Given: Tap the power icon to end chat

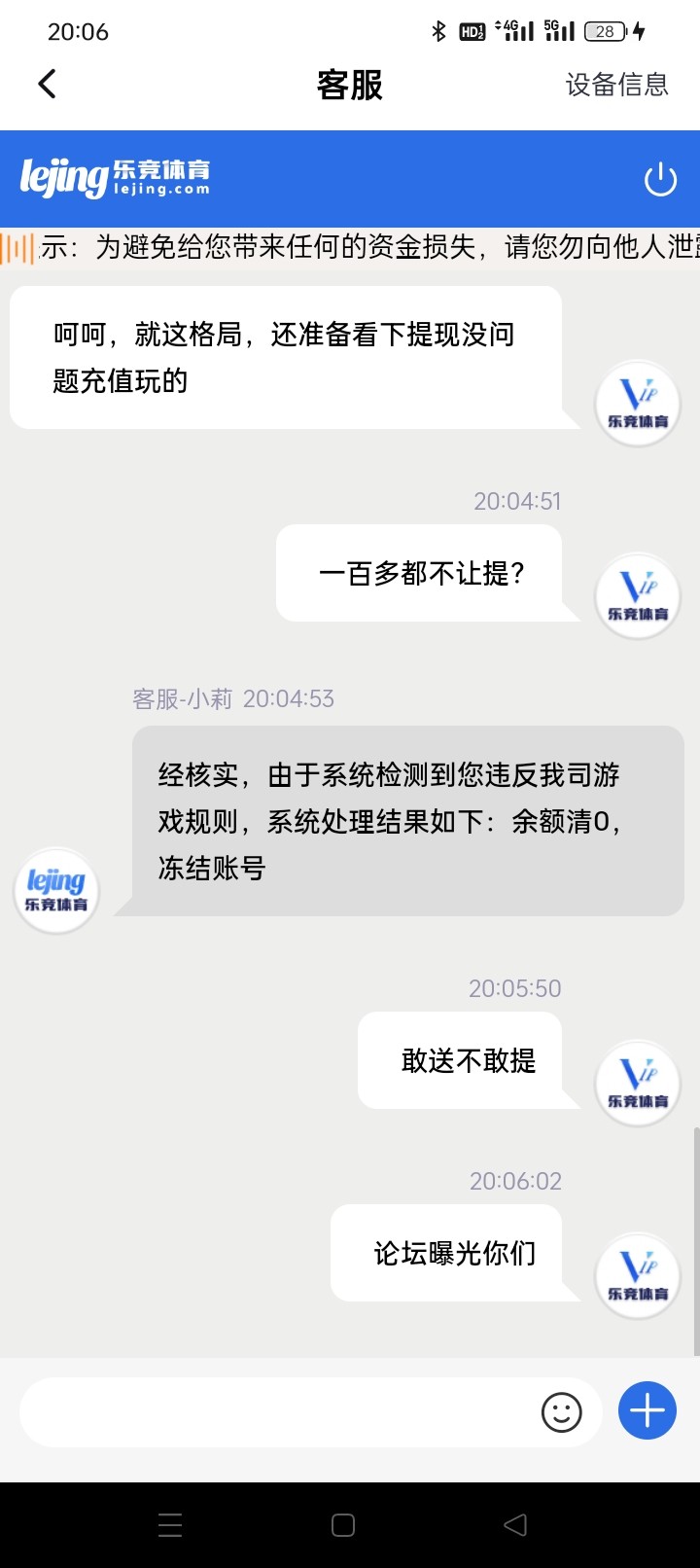Looking at the screenshot, I should 660,179.
